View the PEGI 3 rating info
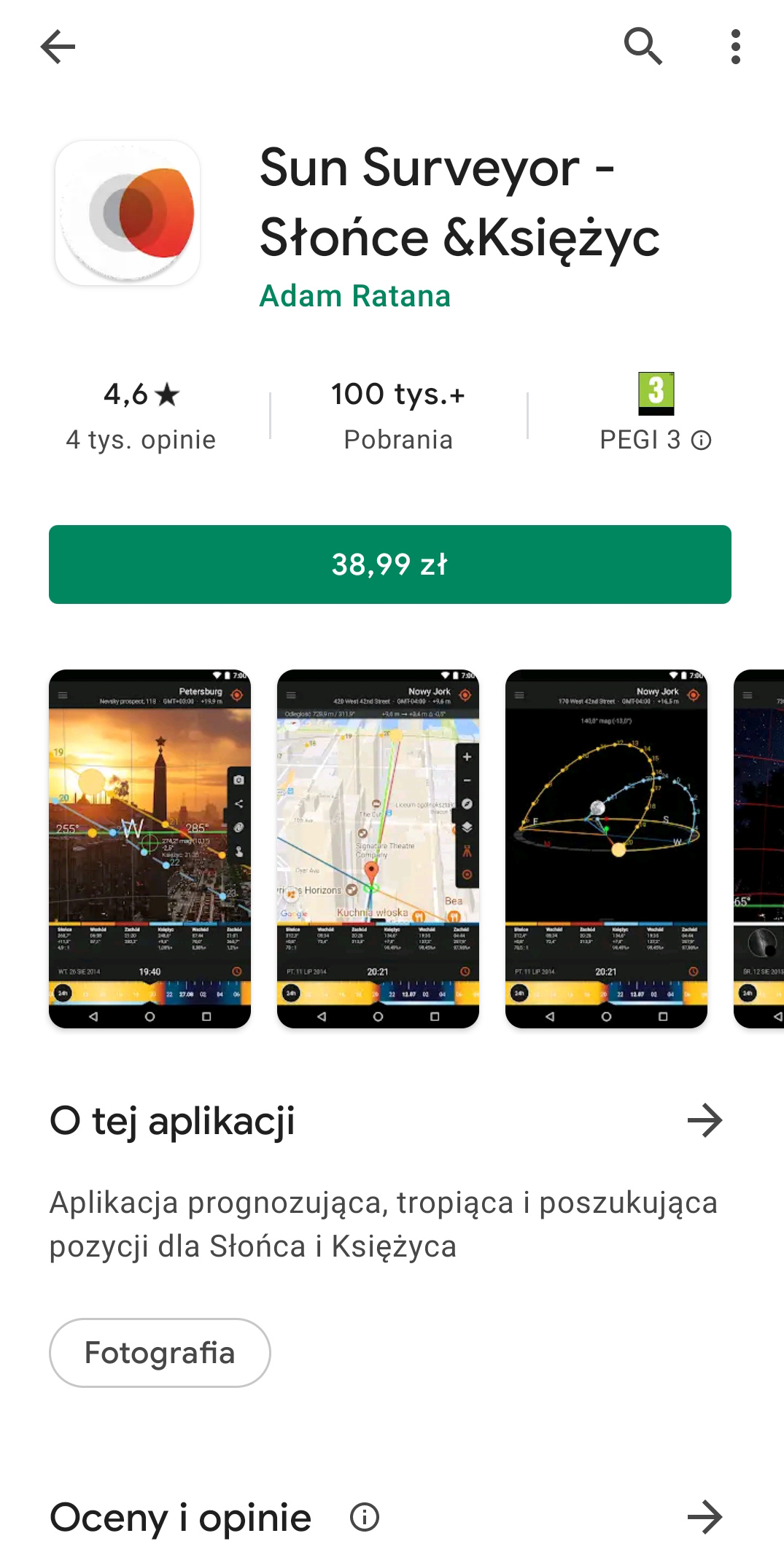The height and width of the screenshot is (1552, 784). click(x=655, y=413)
